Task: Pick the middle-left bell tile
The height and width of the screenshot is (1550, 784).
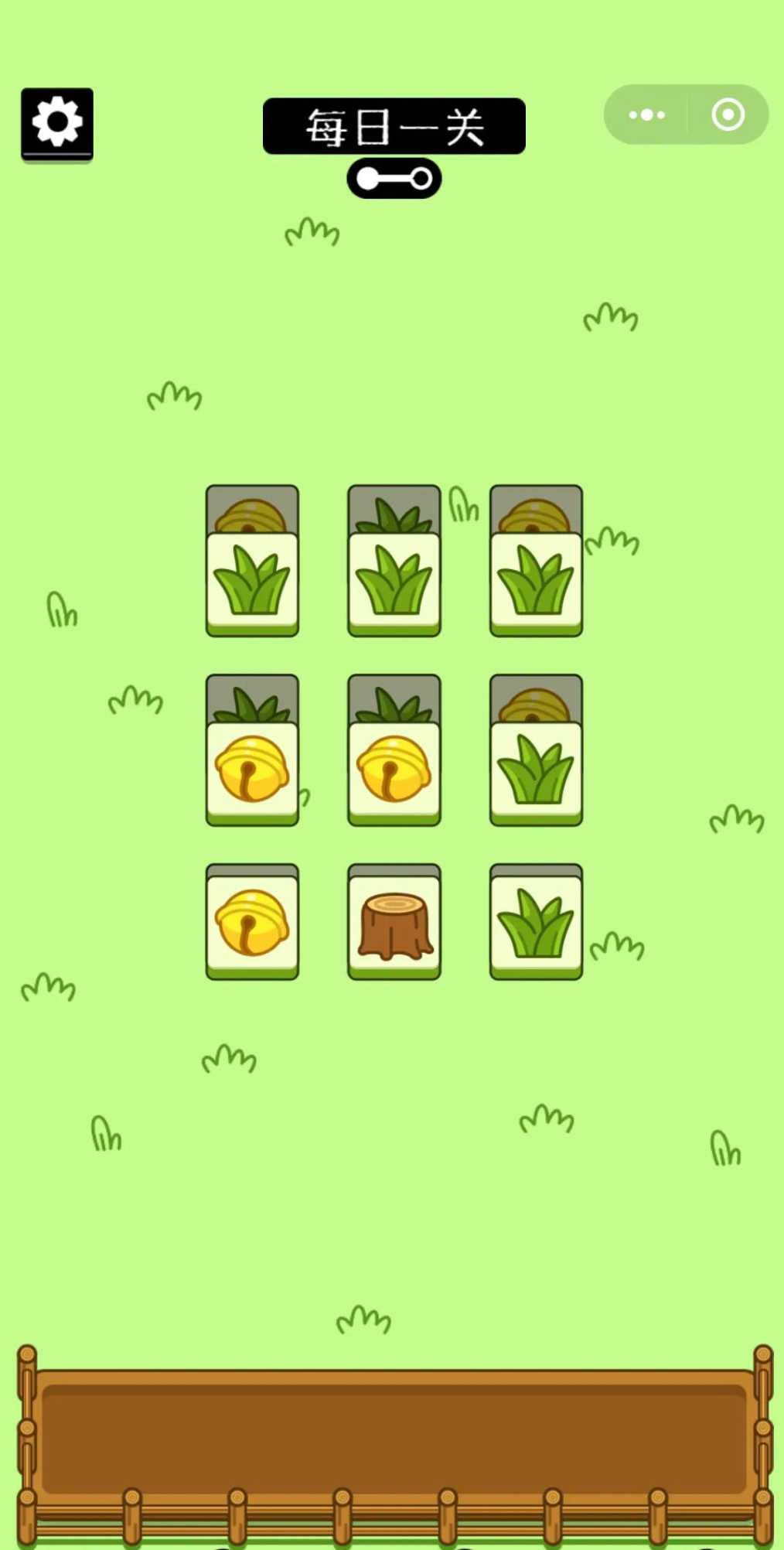Action: pos(252,771)
